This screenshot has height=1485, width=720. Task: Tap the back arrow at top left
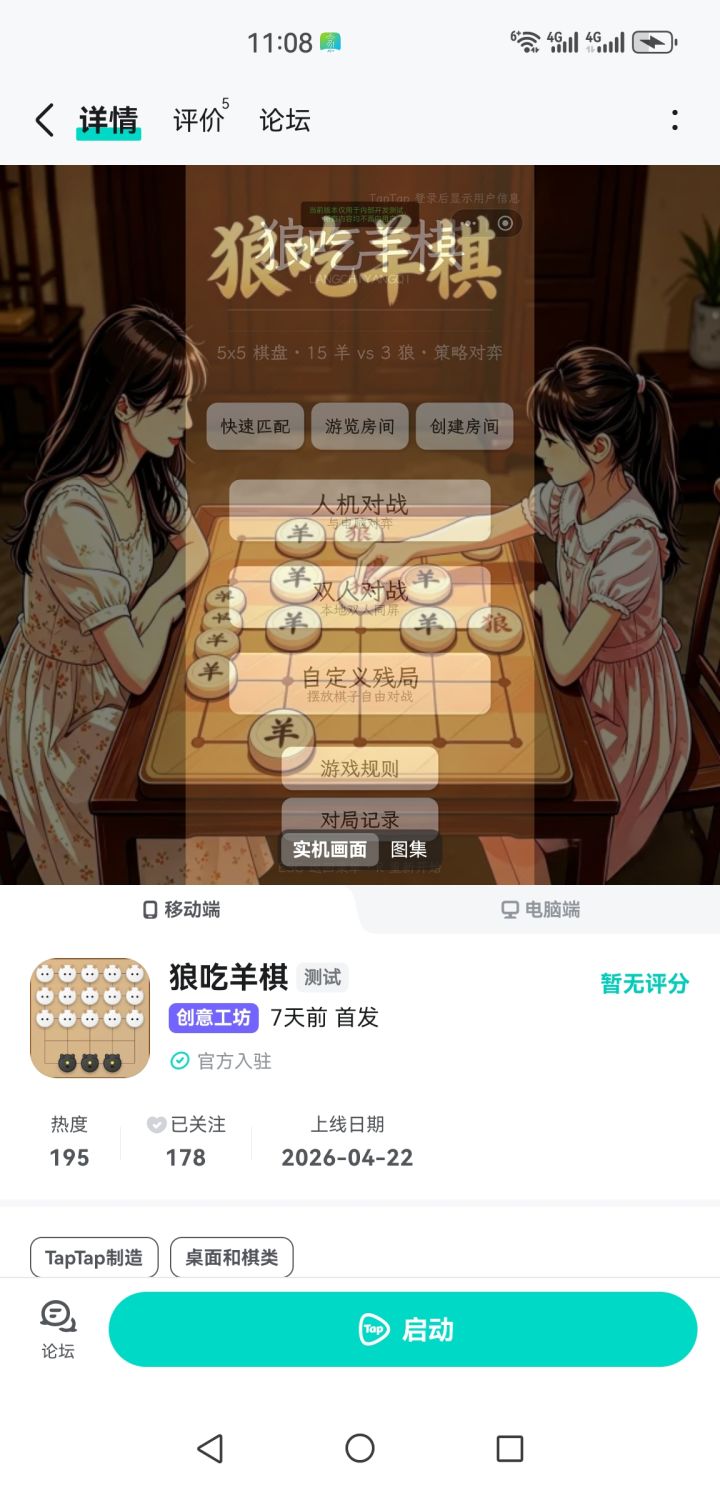pos(43,119)
